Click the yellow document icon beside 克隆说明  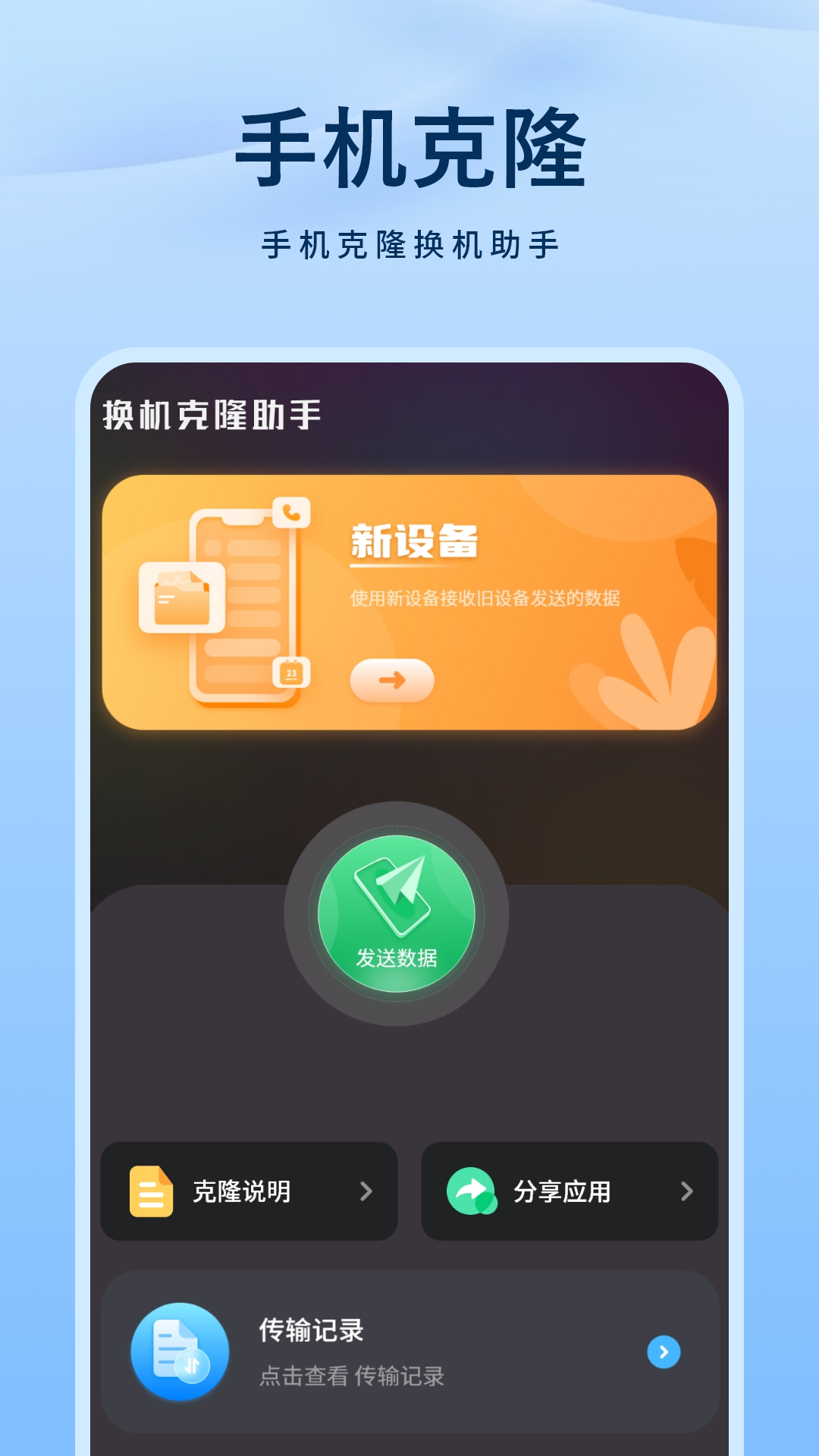click(x=152, y=1191)
